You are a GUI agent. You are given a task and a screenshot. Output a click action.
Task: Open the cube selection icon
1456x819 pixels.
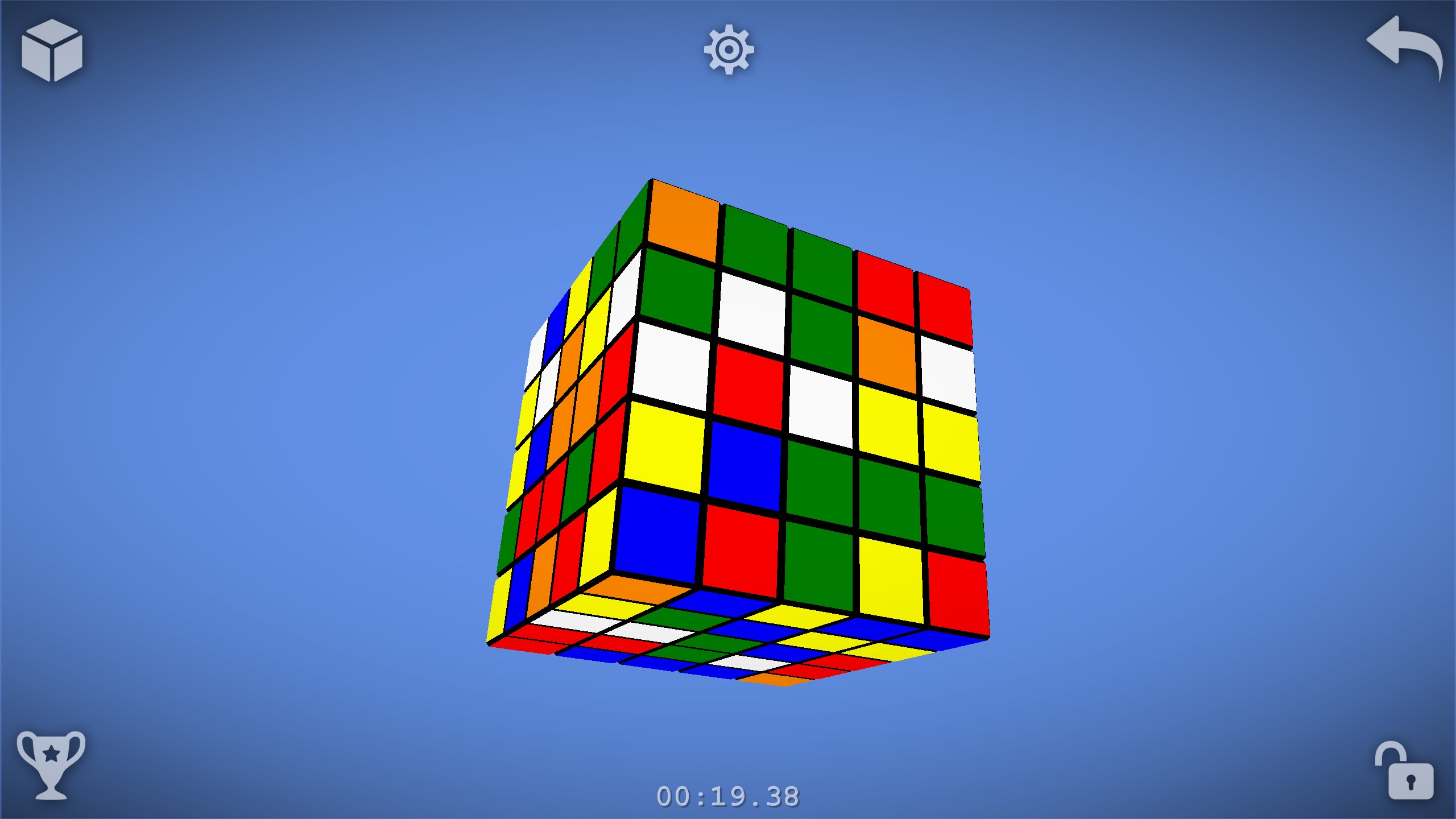[x=52, y=50]
